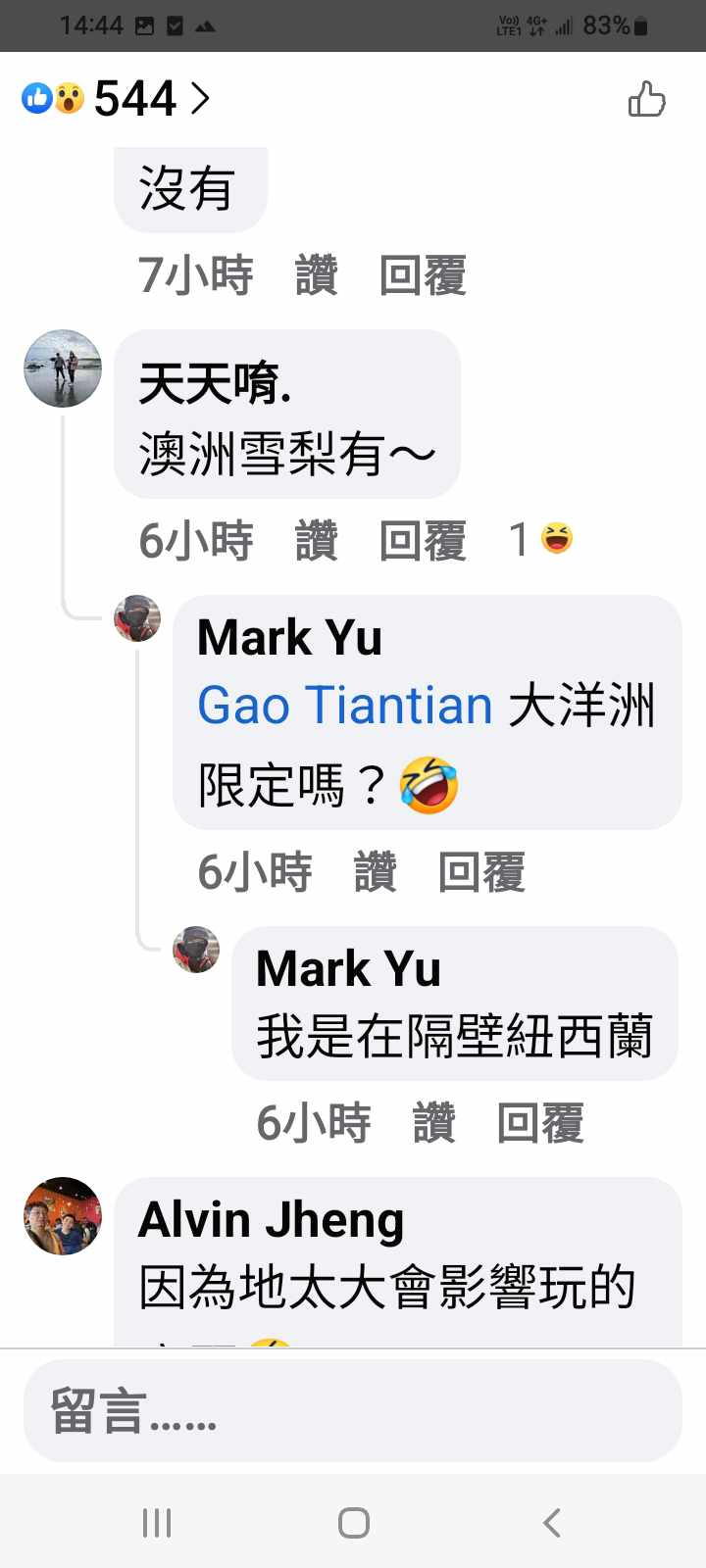Open Alvin Jheng's profile via his name
The image size is (706, 1568).
pos(271,1220)
